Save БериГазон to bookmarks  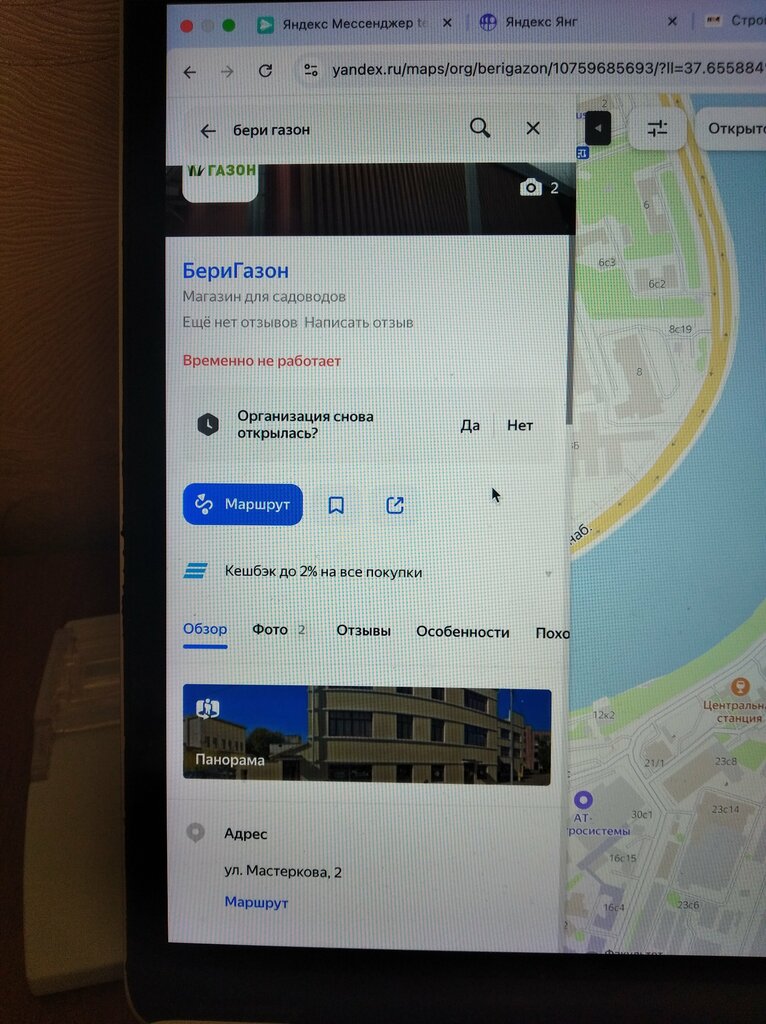point(336,505)
